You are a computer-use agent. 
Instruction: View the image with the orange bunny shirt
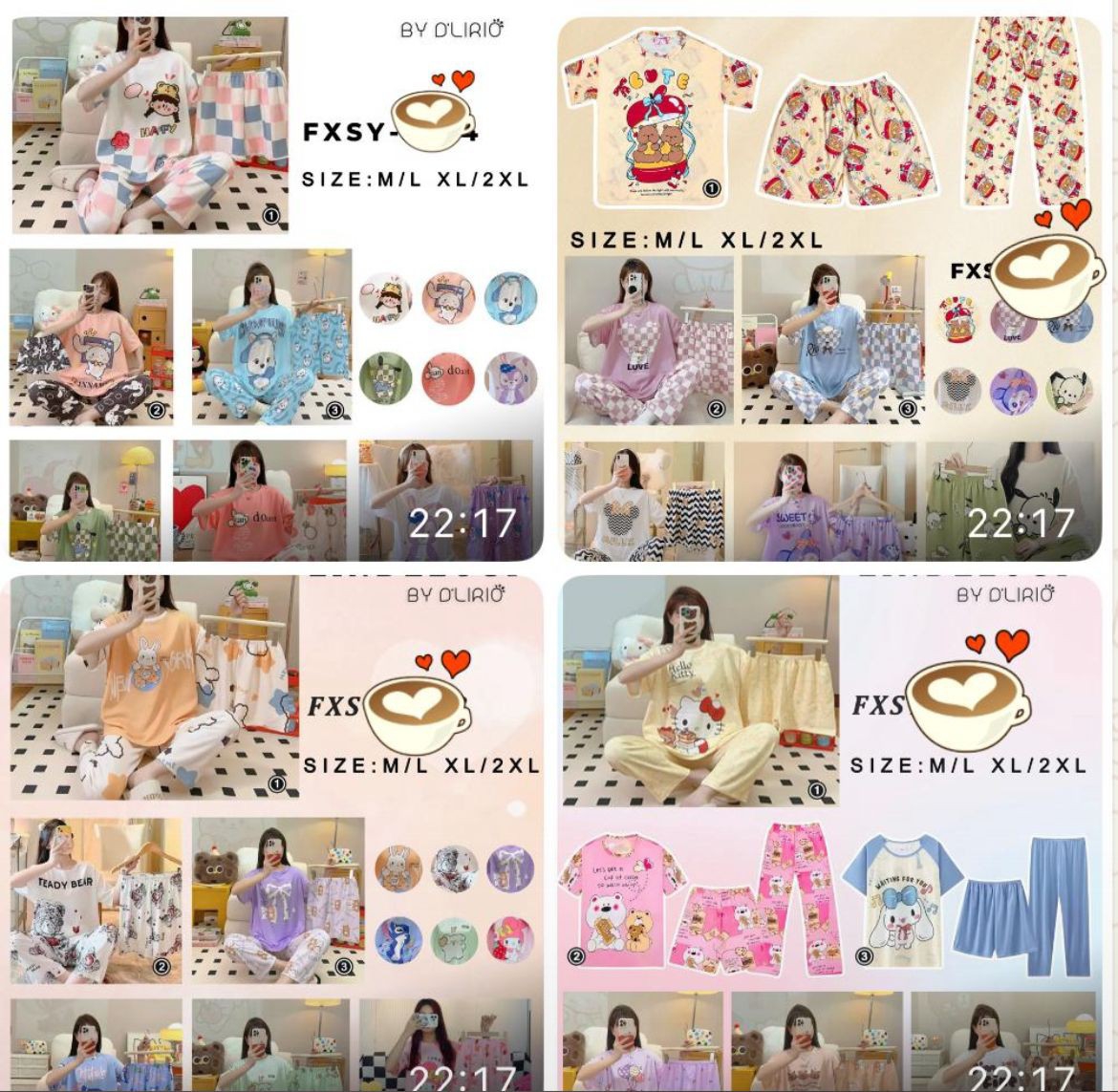(277, 831)
